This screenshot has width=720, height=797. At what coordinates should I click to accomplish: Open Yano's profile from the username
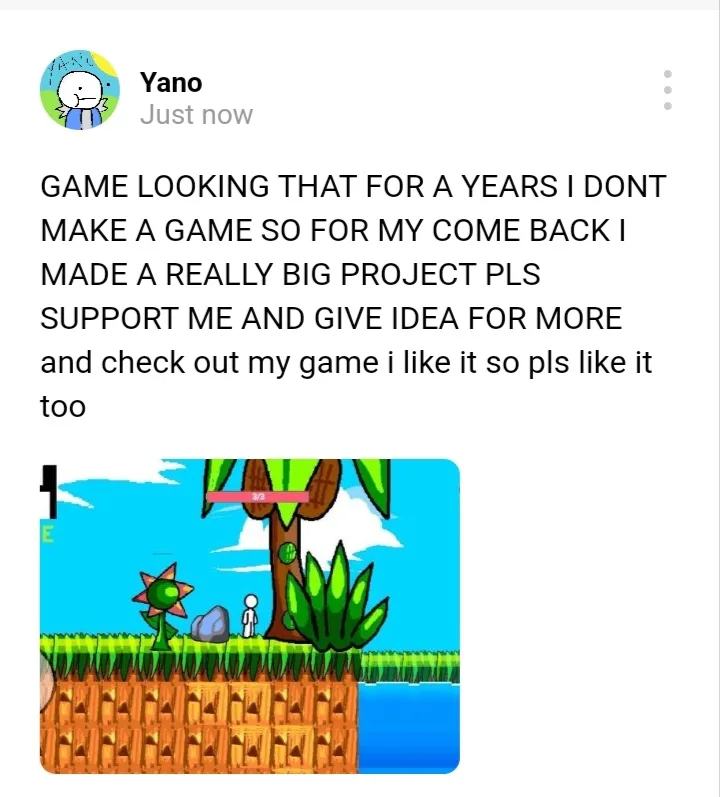tap(171, 83)
